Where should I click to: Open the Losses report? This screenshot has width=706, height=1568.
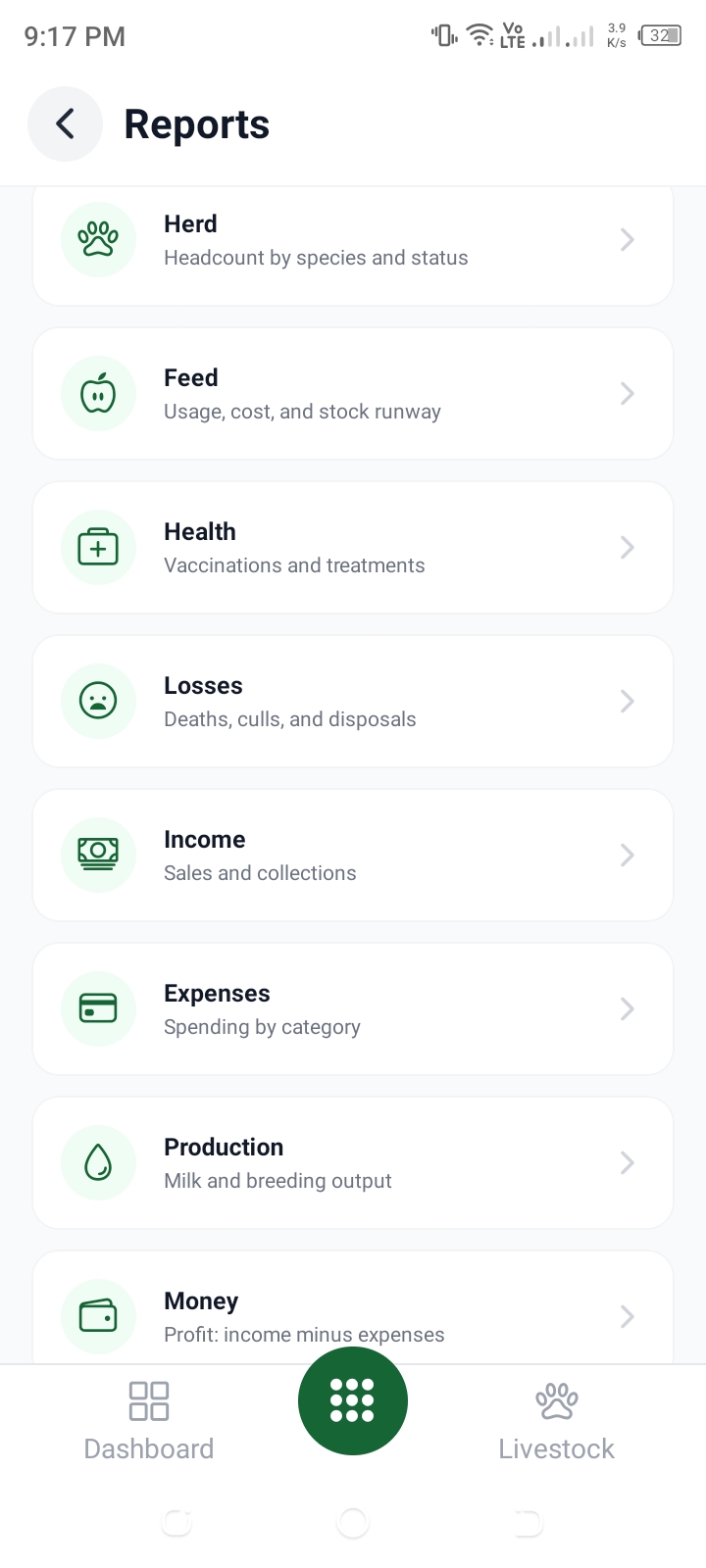353,702
